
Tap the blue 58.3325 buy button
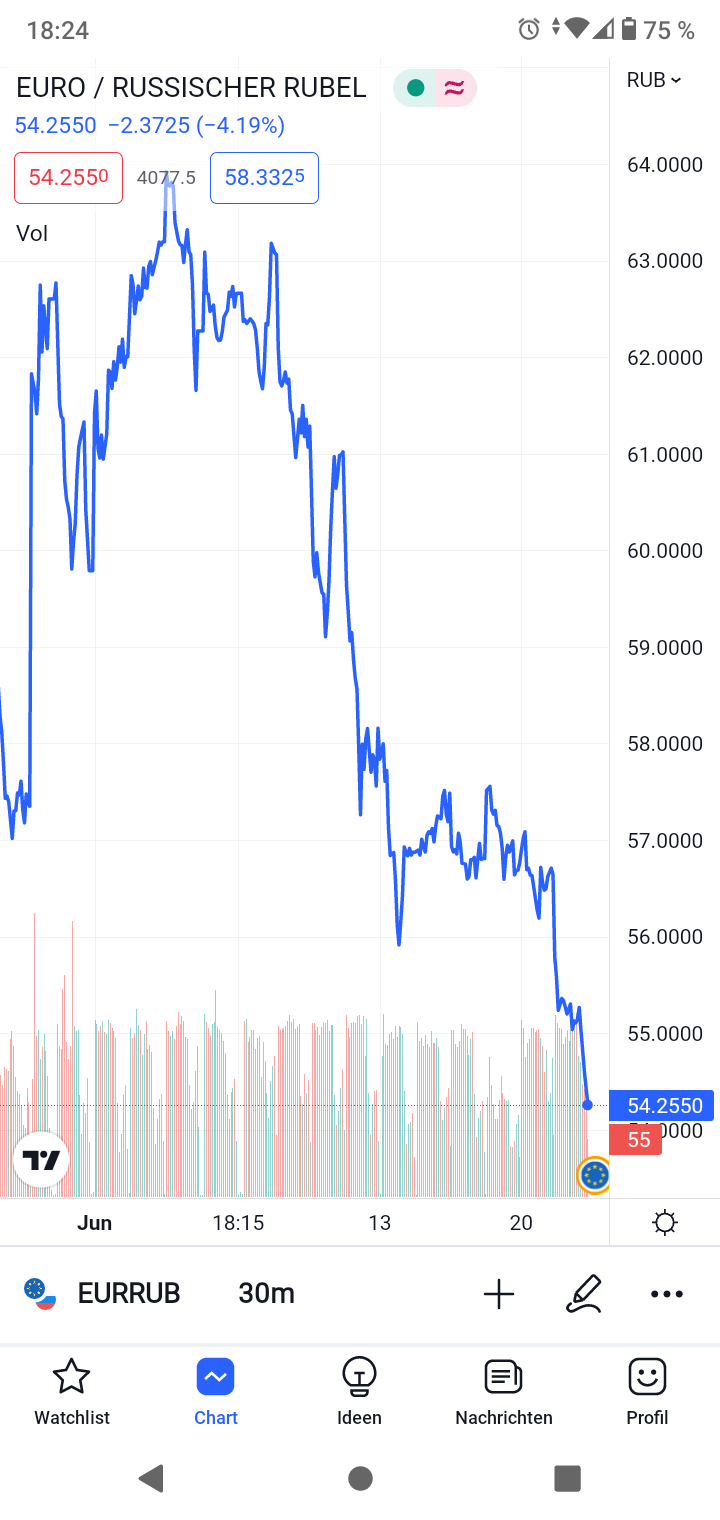[263, 177]
